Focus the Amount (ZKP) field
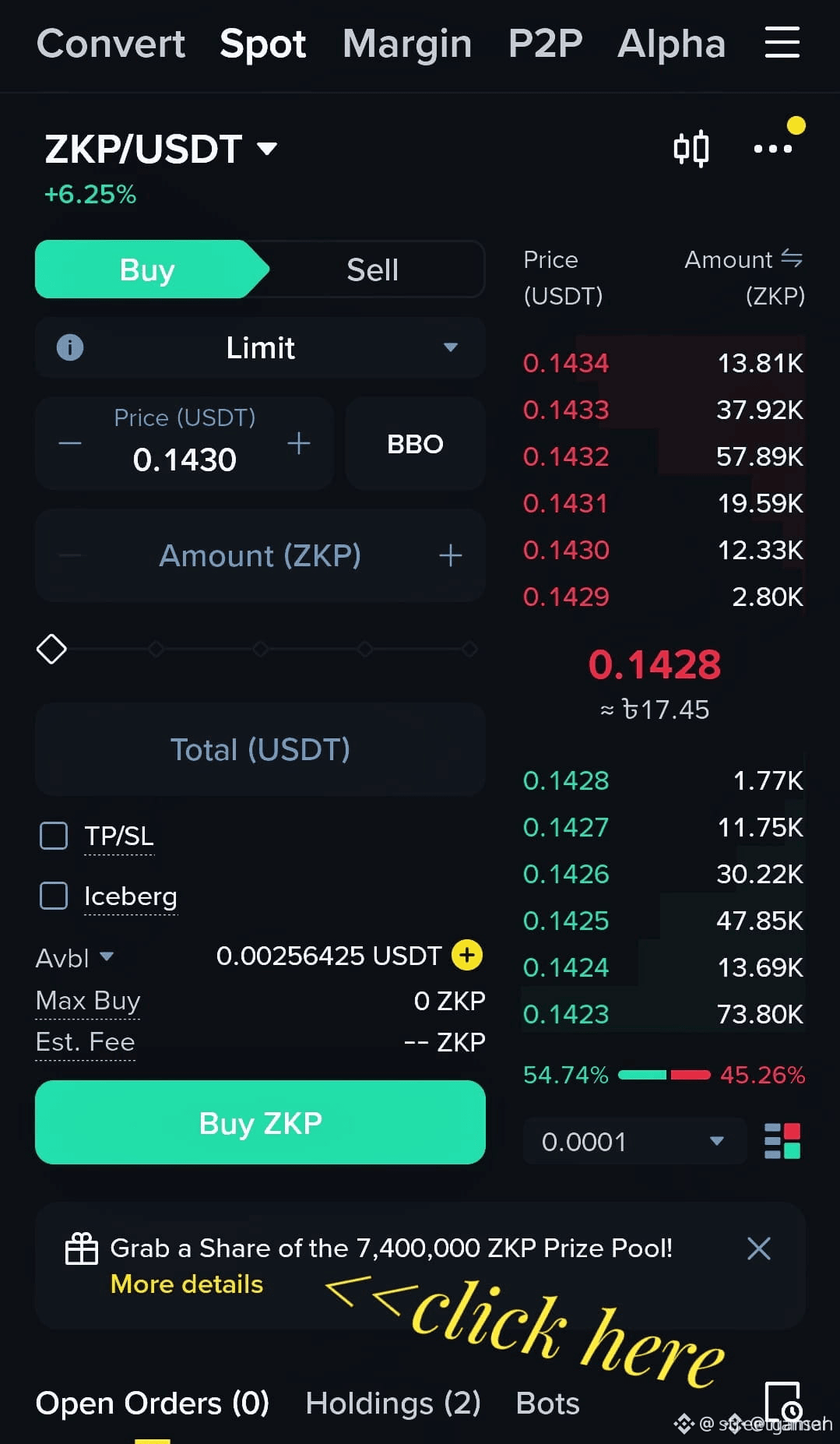 260,556
